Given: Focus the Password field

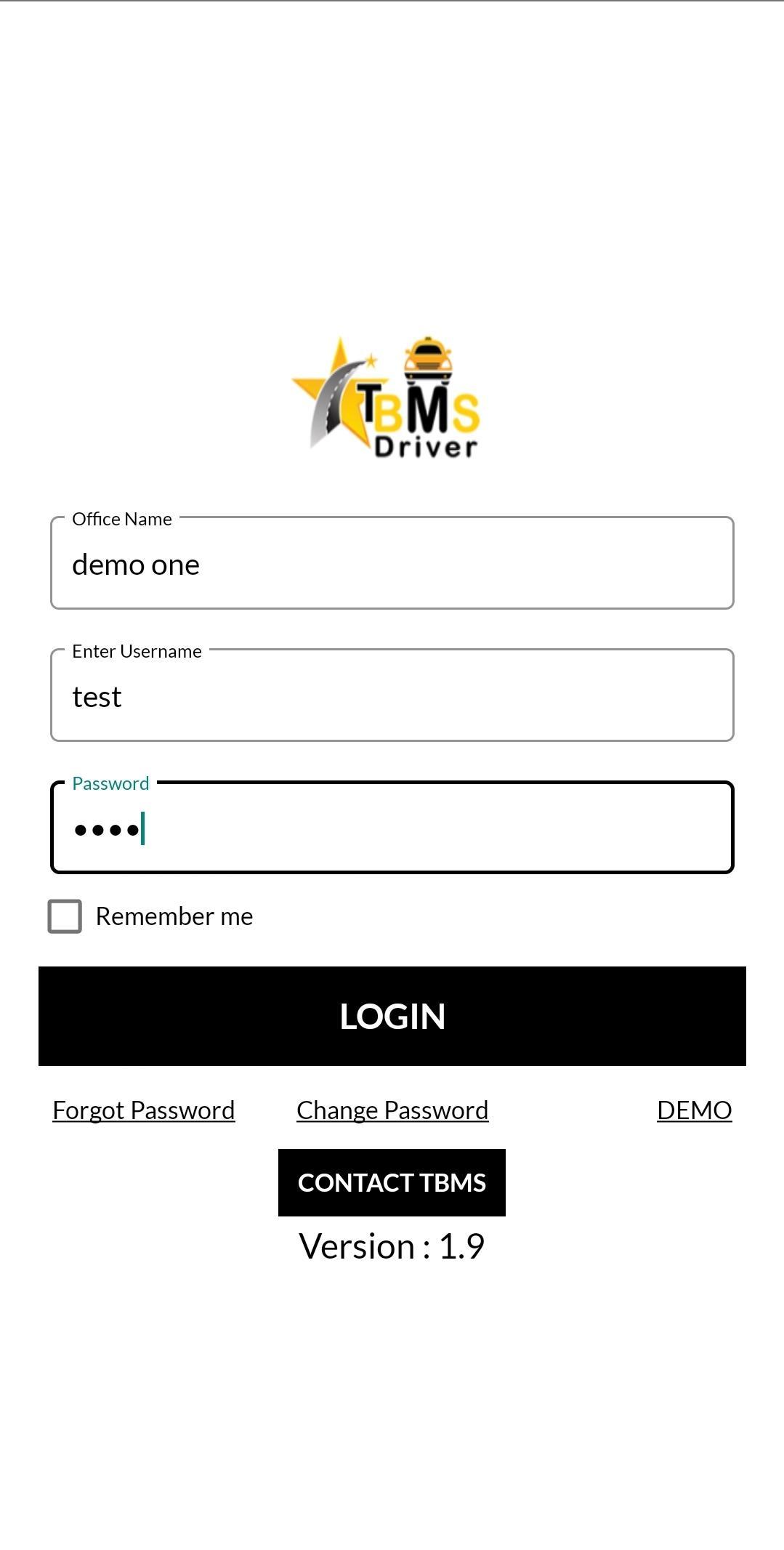Looking at the screenshot, I should click(x=392, y=828).
